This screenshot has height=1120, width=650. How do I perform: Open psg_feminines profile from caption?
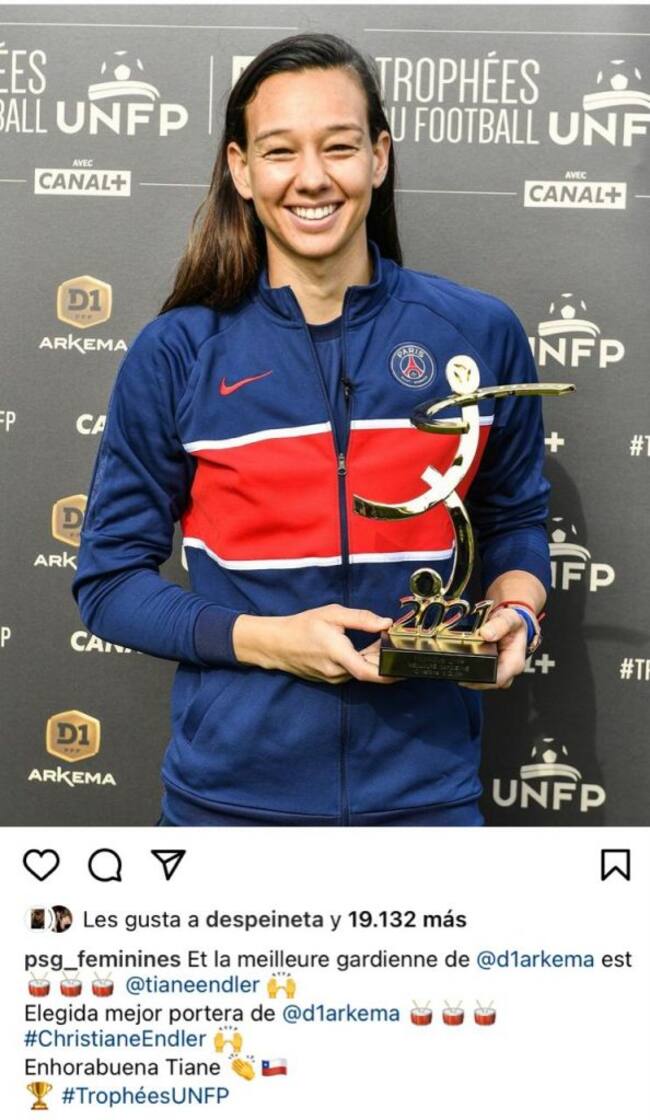click(102, 959)
